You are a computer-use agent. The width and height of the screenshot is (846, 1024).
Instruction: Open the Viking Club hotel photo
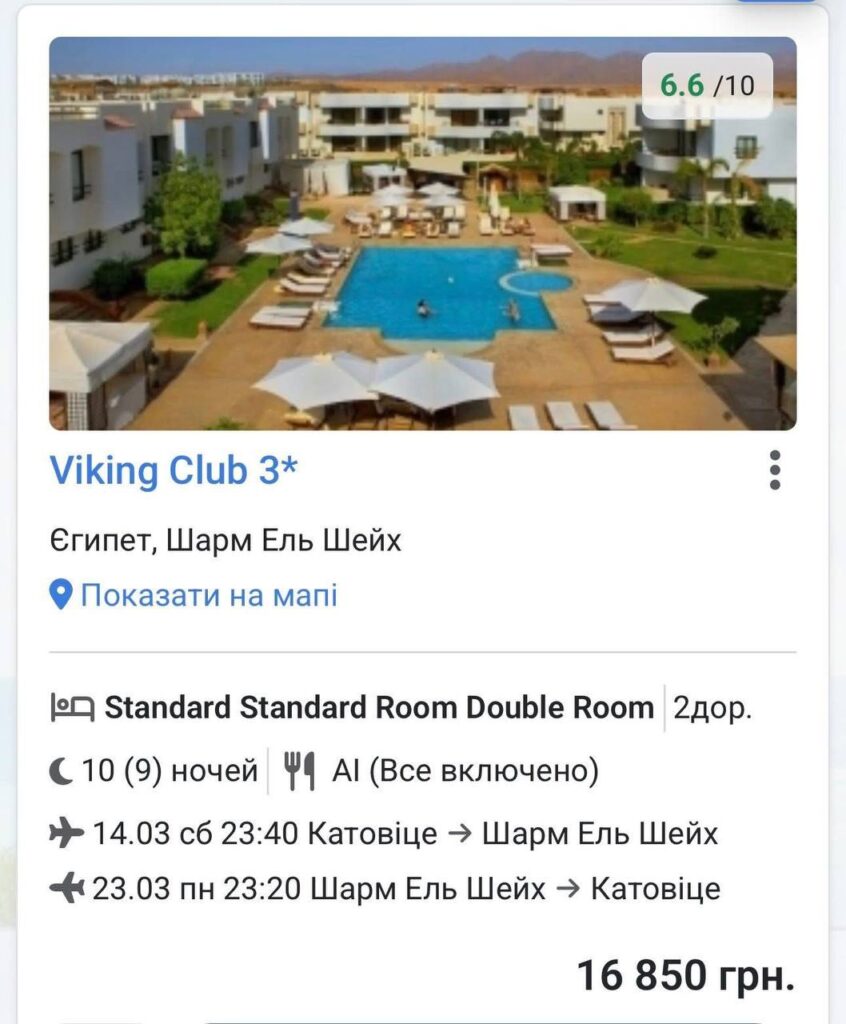422,234
